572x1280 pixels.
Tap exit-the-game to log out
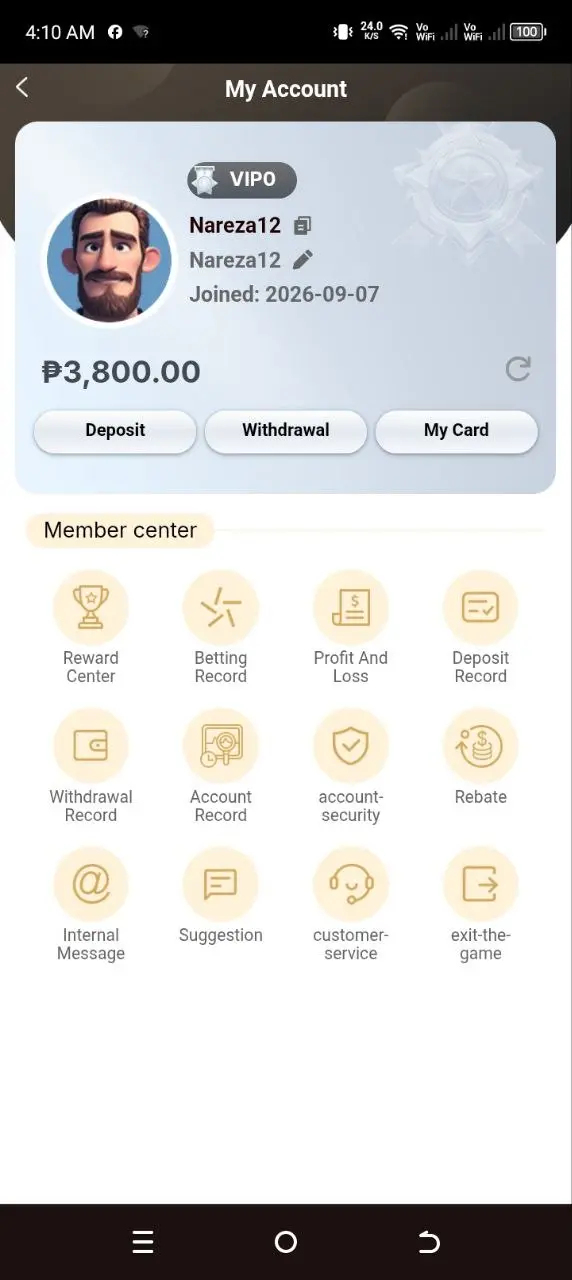(481, 904)
